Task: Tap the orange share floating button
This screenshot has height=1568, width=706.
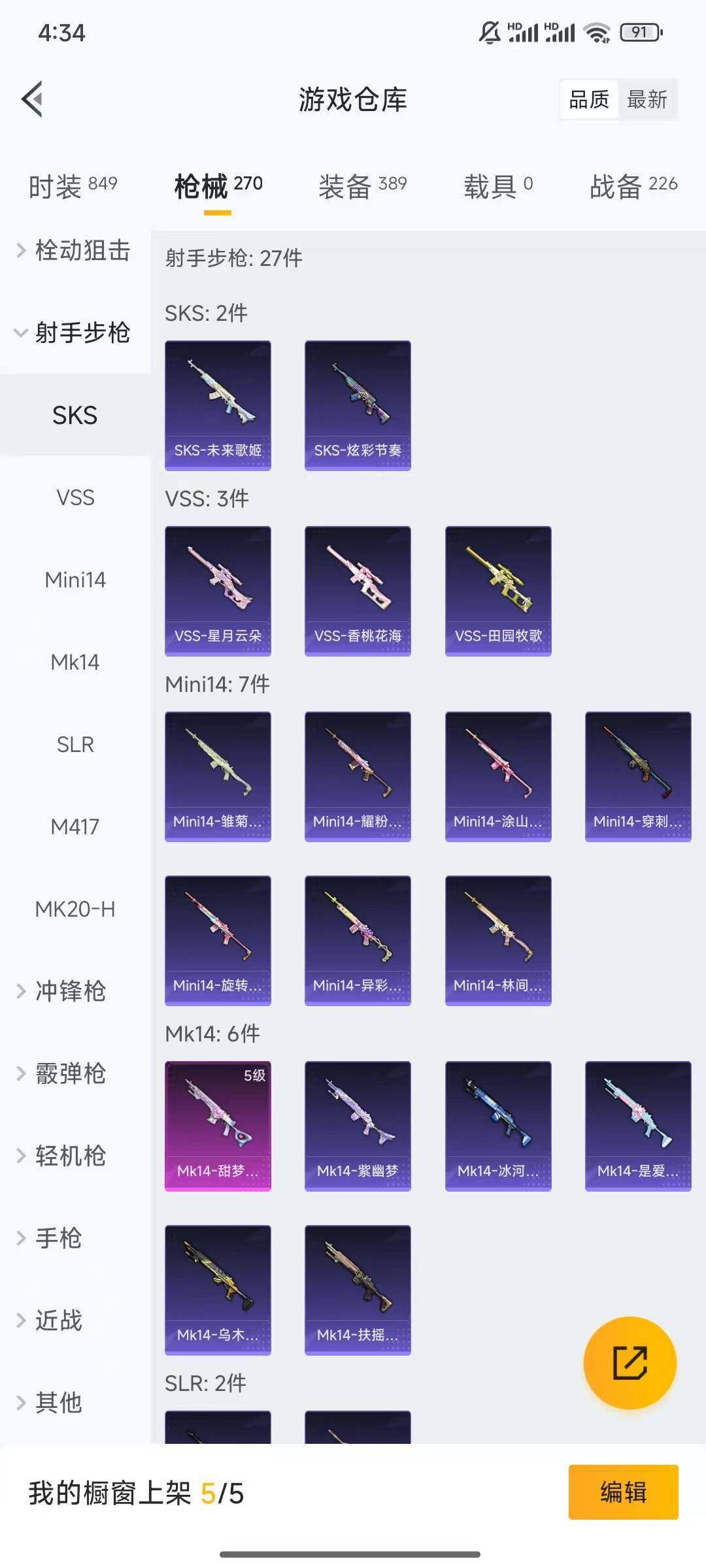Action: coord(630,1363)
